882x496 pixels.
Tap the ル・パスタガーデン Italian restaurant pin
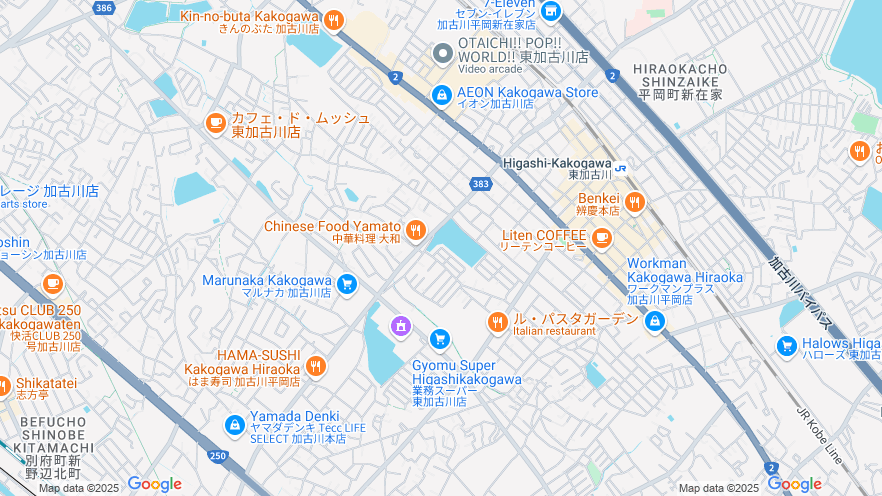[x=497, y=322]
